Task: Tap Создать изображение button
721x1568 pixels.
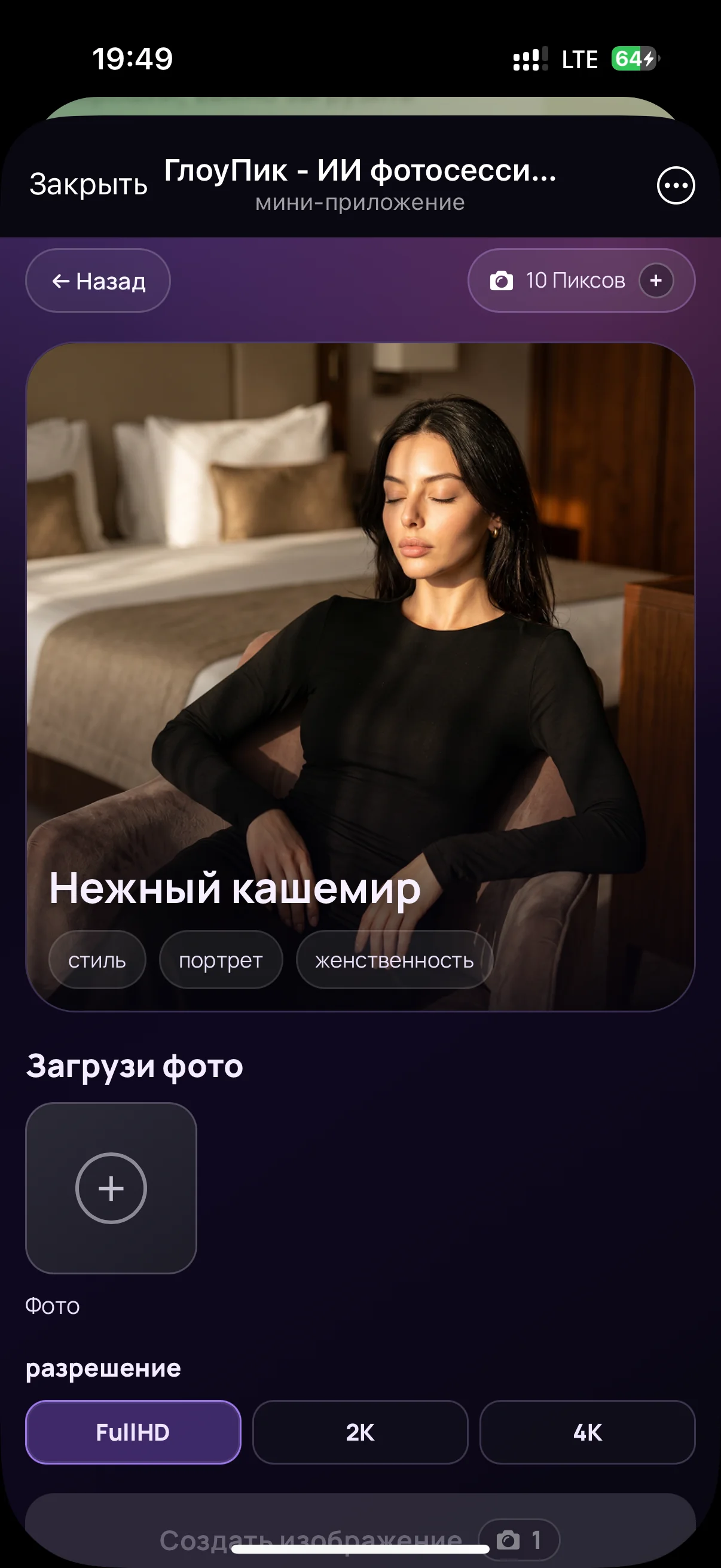Action: pos(360,1530)
